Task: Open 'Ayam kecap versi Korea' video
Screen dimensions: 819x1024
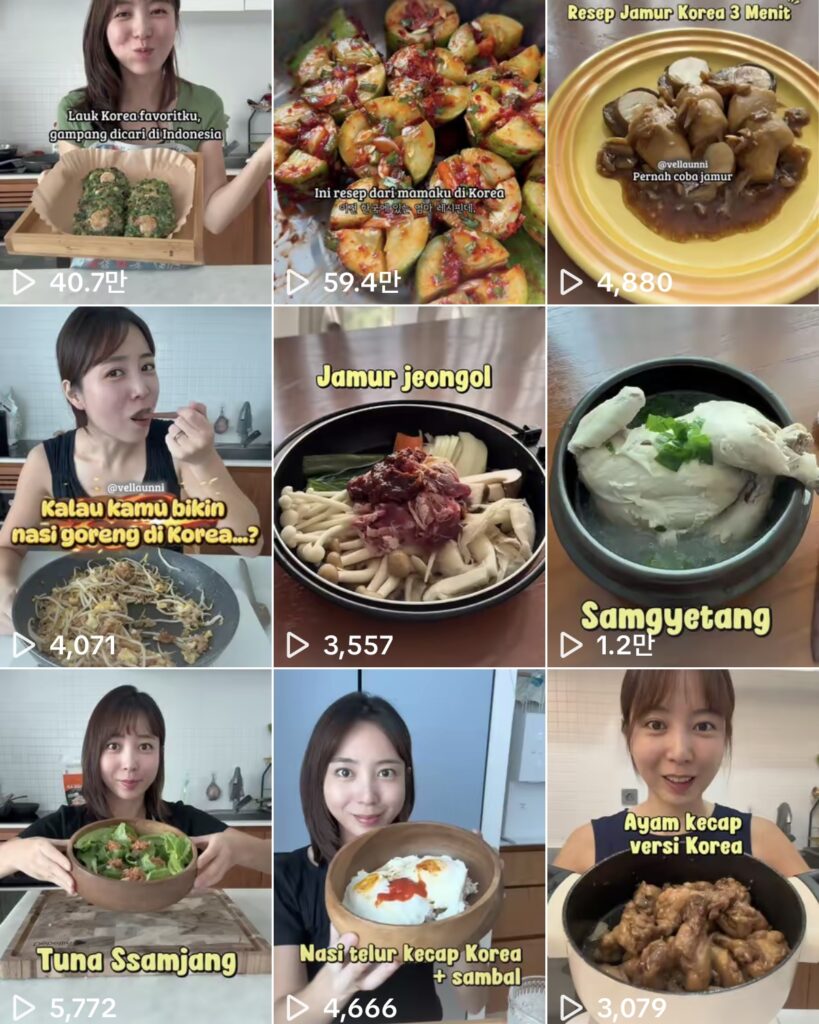Action: (683, 847)
